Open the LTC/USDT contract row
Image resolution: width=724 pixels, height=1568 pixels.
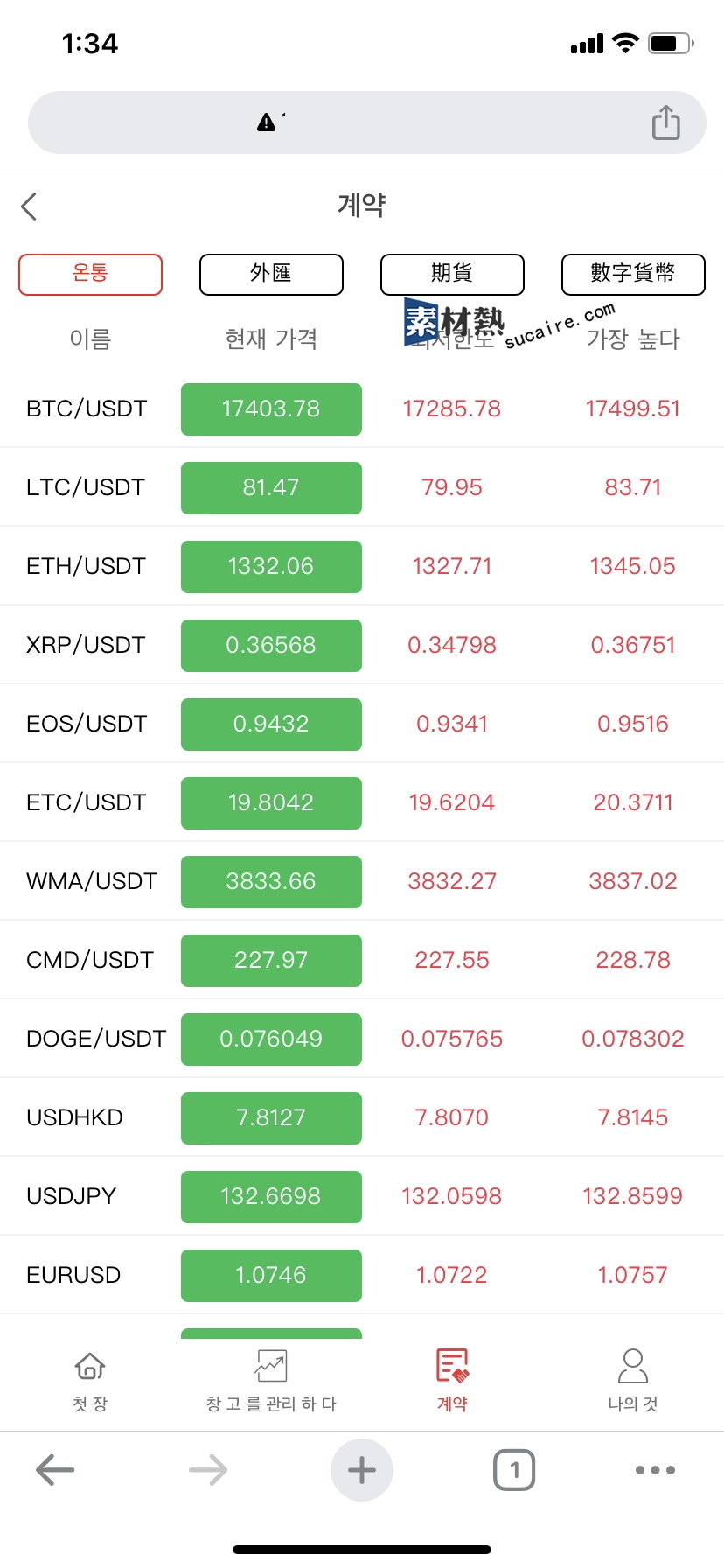pos(362,487)
